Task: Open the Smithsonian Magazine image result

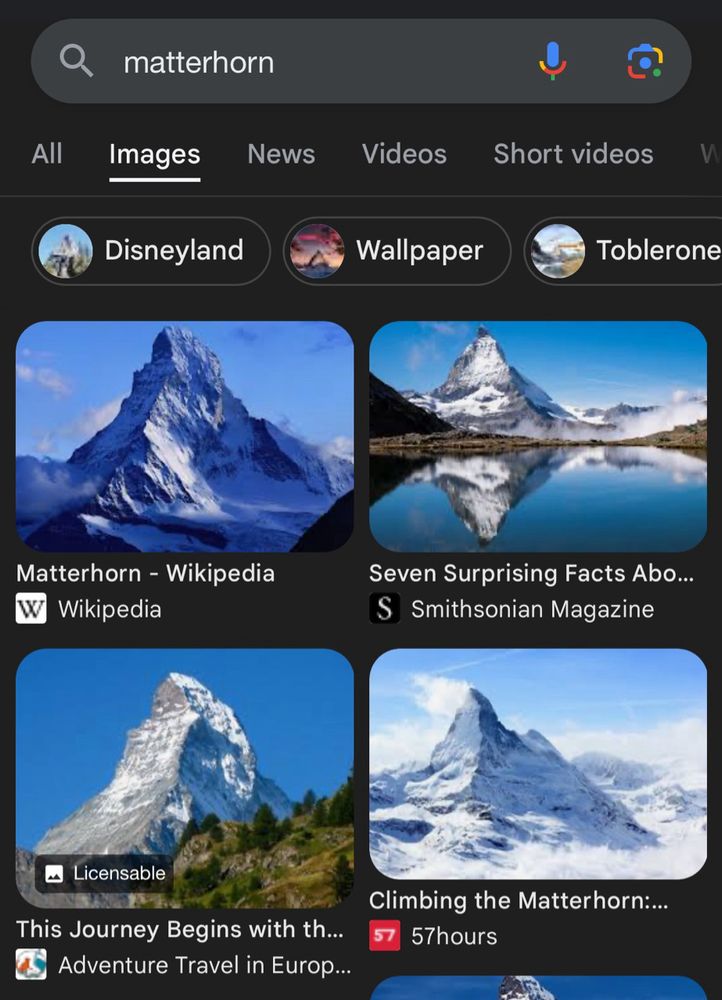Action: [x=538, y=437]
